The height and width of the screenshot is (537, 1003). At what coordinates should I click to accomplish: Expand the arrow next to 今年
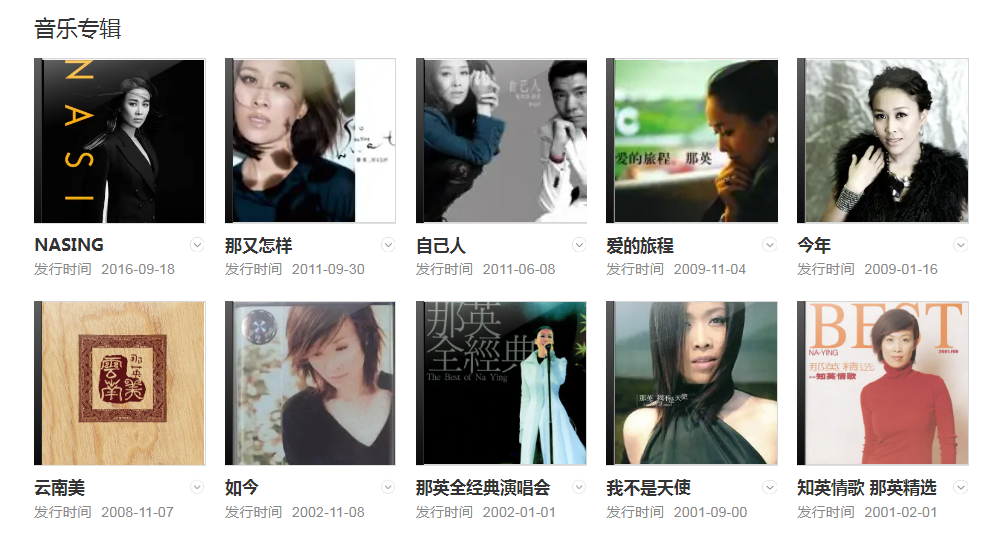961,245
